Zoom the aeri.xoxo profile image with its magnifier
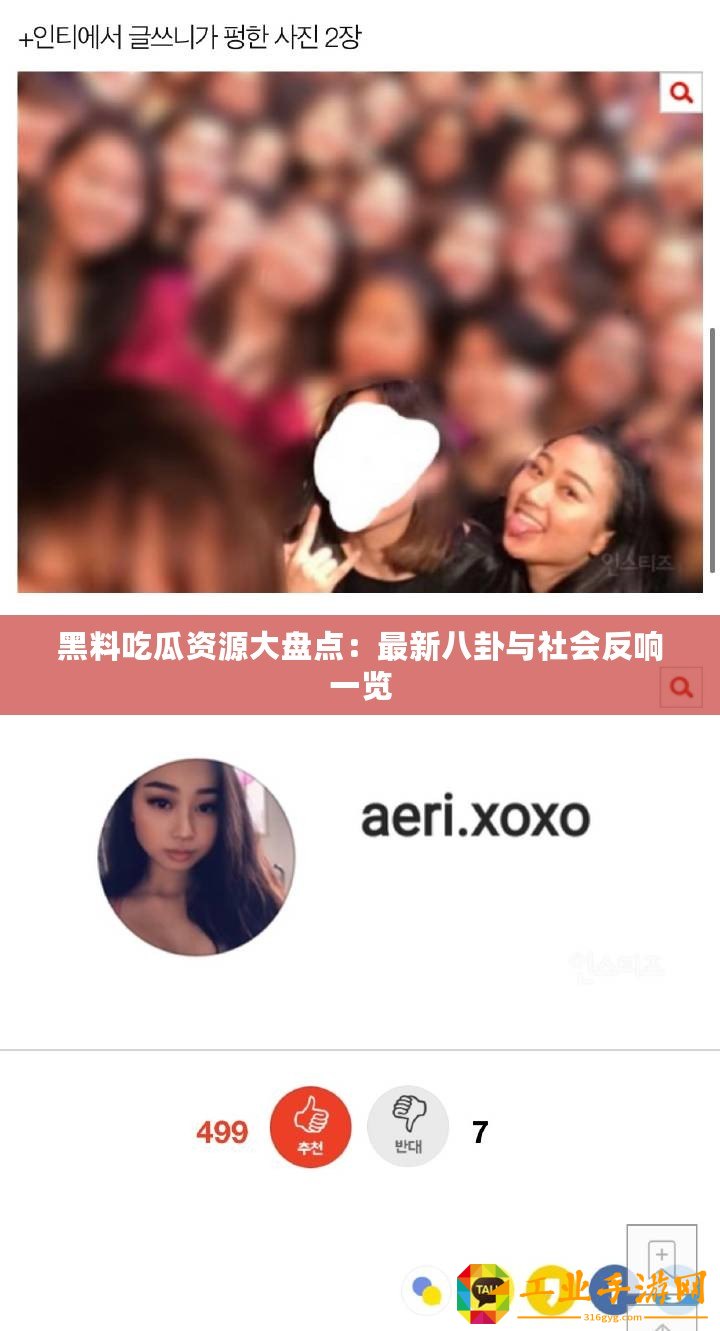This screenshot has height=1331, width=720. [681, 687]
